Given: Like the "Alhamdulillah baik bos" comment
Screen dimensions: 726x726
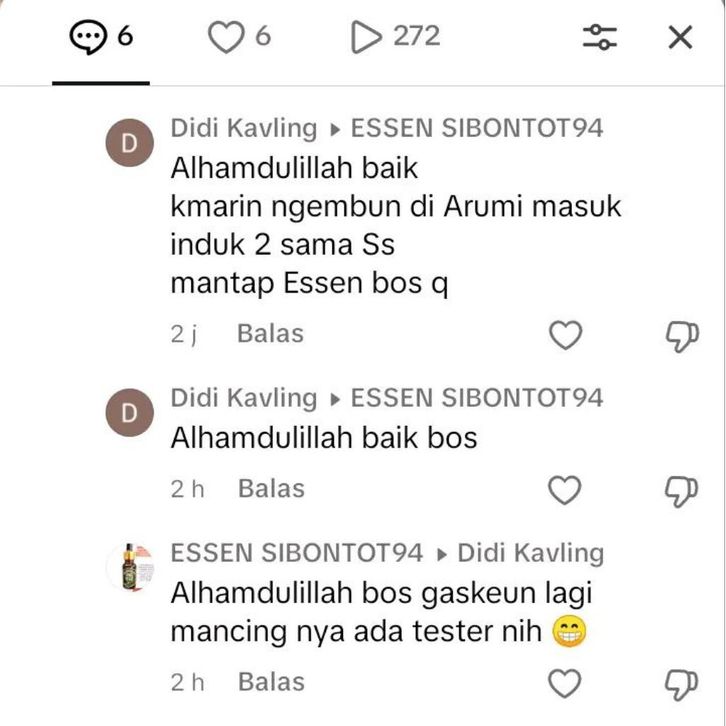Looking at the screenshot, I should [566, 490].
